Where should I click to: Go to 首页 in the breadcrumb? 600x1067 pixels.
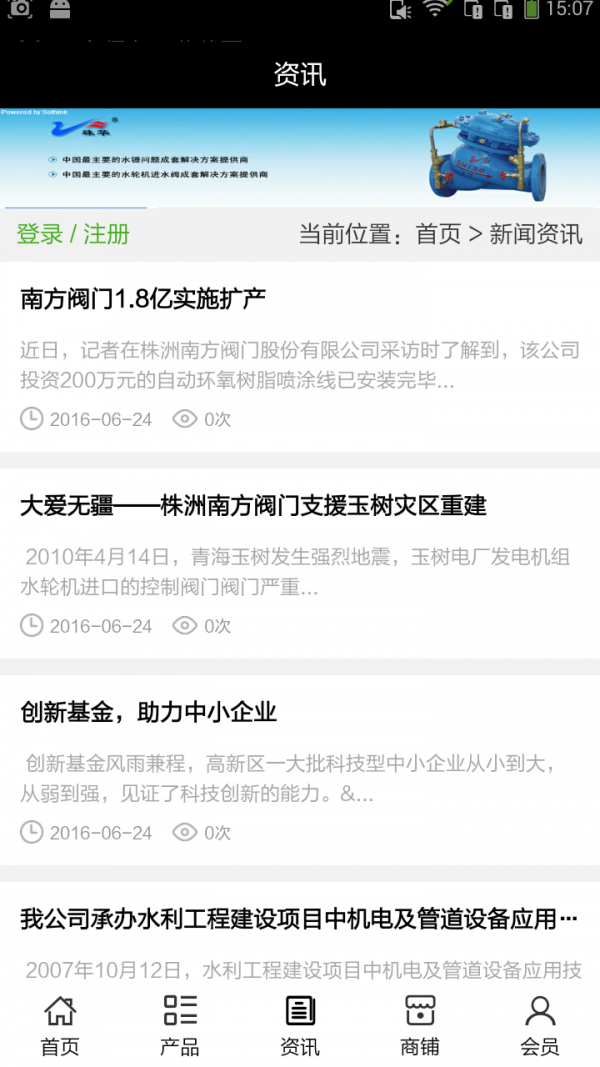438,235
